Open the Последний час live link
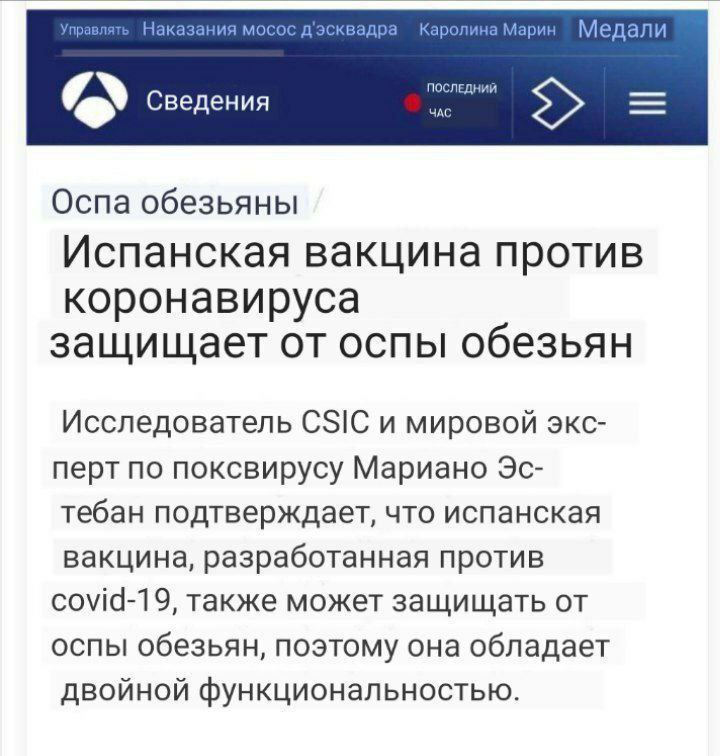The height and width of the screenshot is (756, 720). 451,101
